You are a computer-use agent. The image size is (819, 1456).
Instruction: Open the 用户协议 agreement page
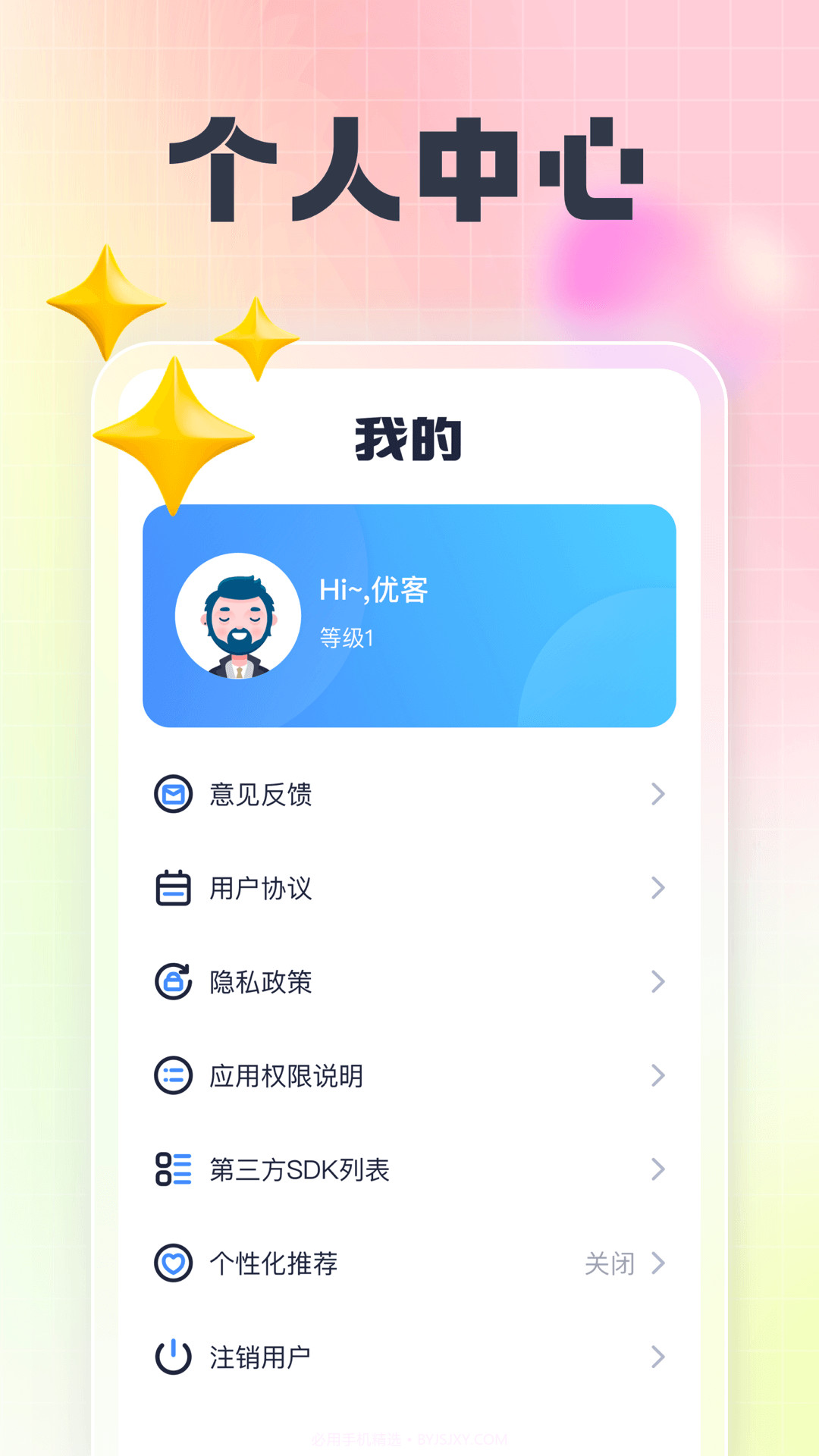pyautogui.click(x=258, y=888)
